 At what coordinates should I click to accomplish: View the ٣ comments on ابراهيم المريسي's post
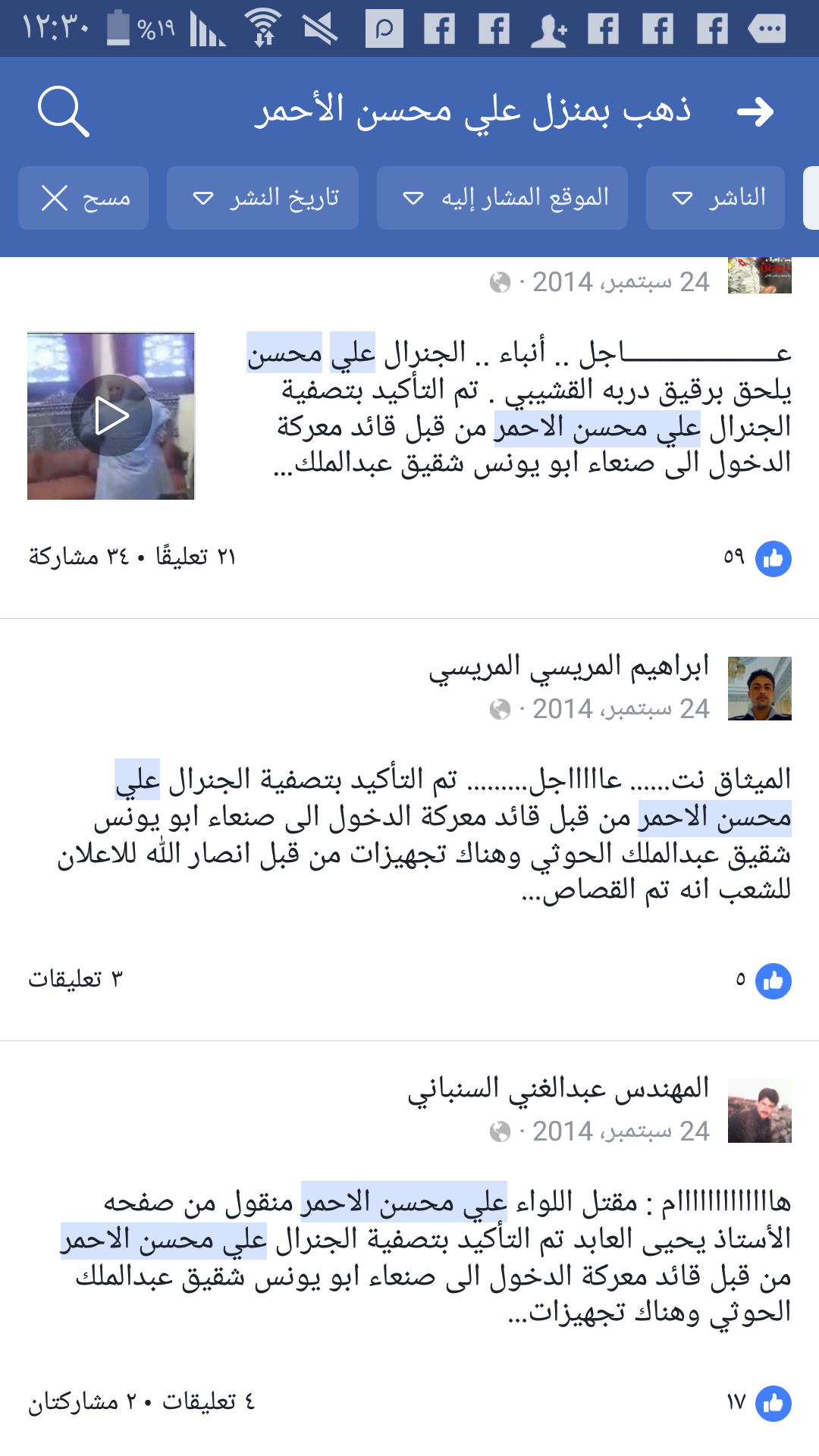[x=75, y=980]
